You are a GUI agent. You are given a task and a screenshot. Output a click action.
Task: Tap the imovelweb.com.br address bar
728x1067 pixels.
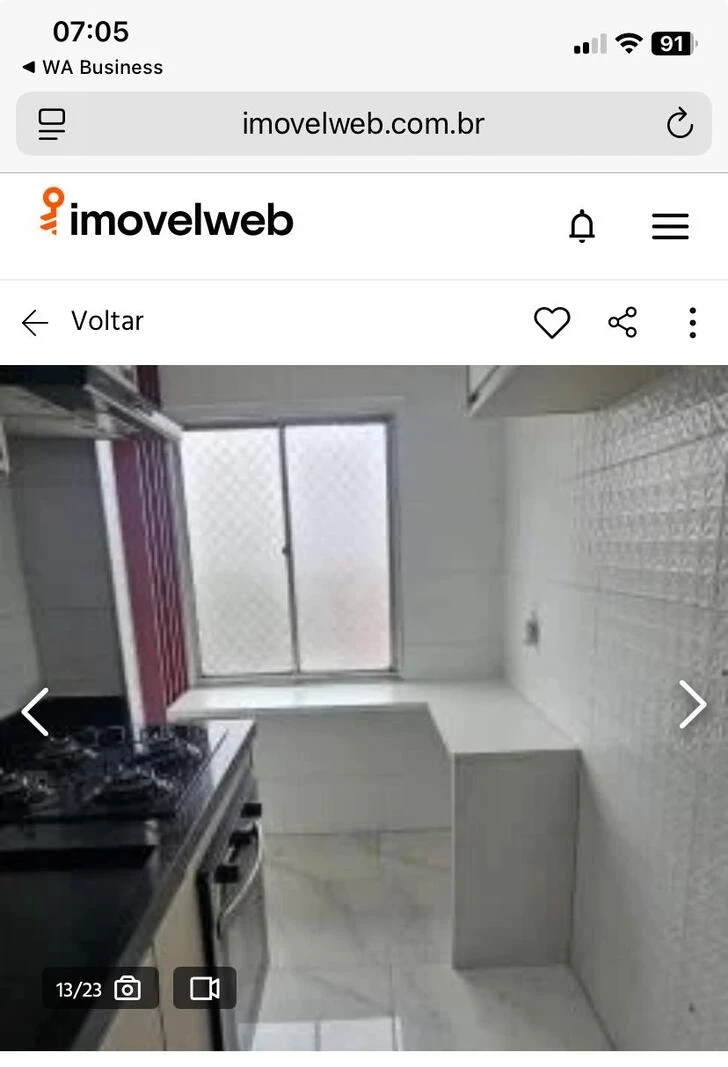[363, 123]
